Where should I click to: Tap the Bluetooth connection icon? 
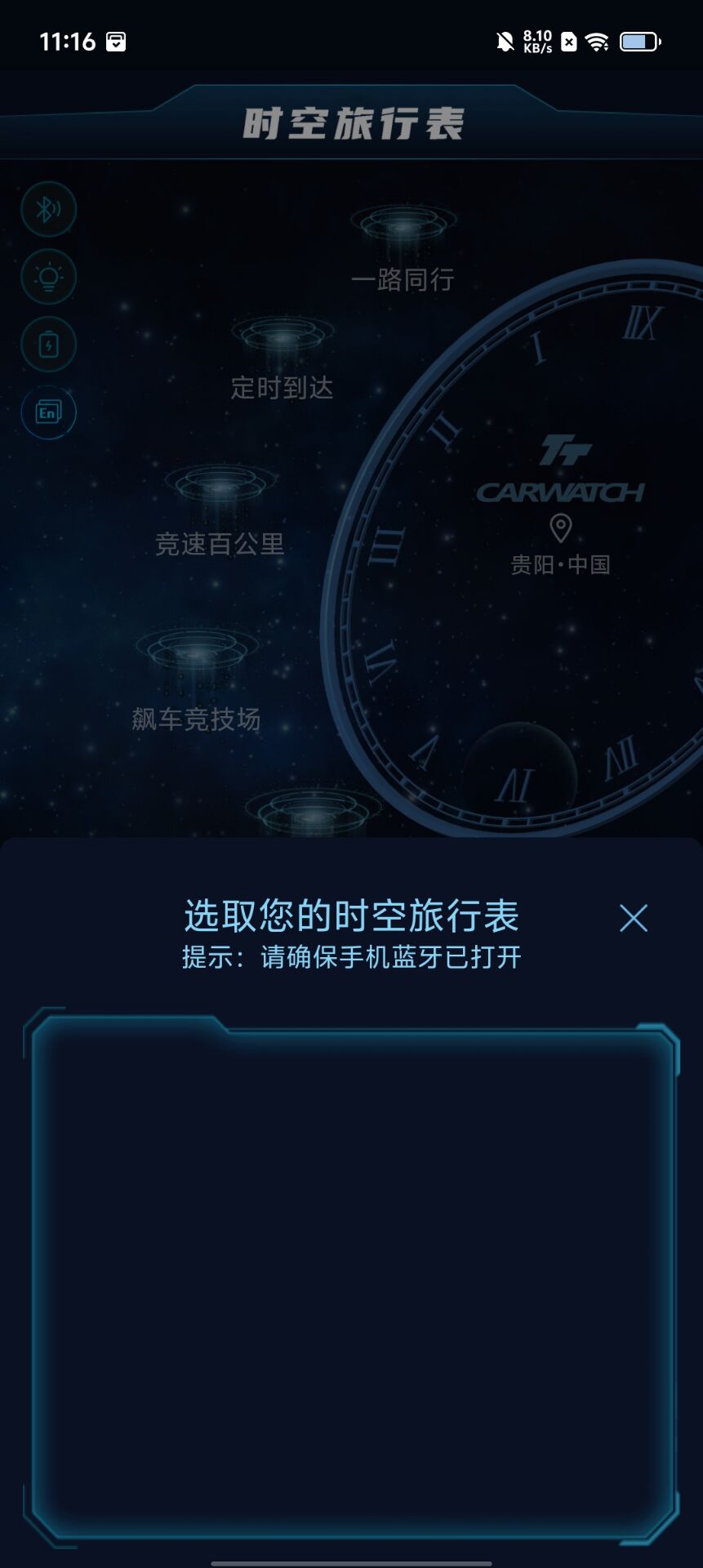(x=48, y=209)
